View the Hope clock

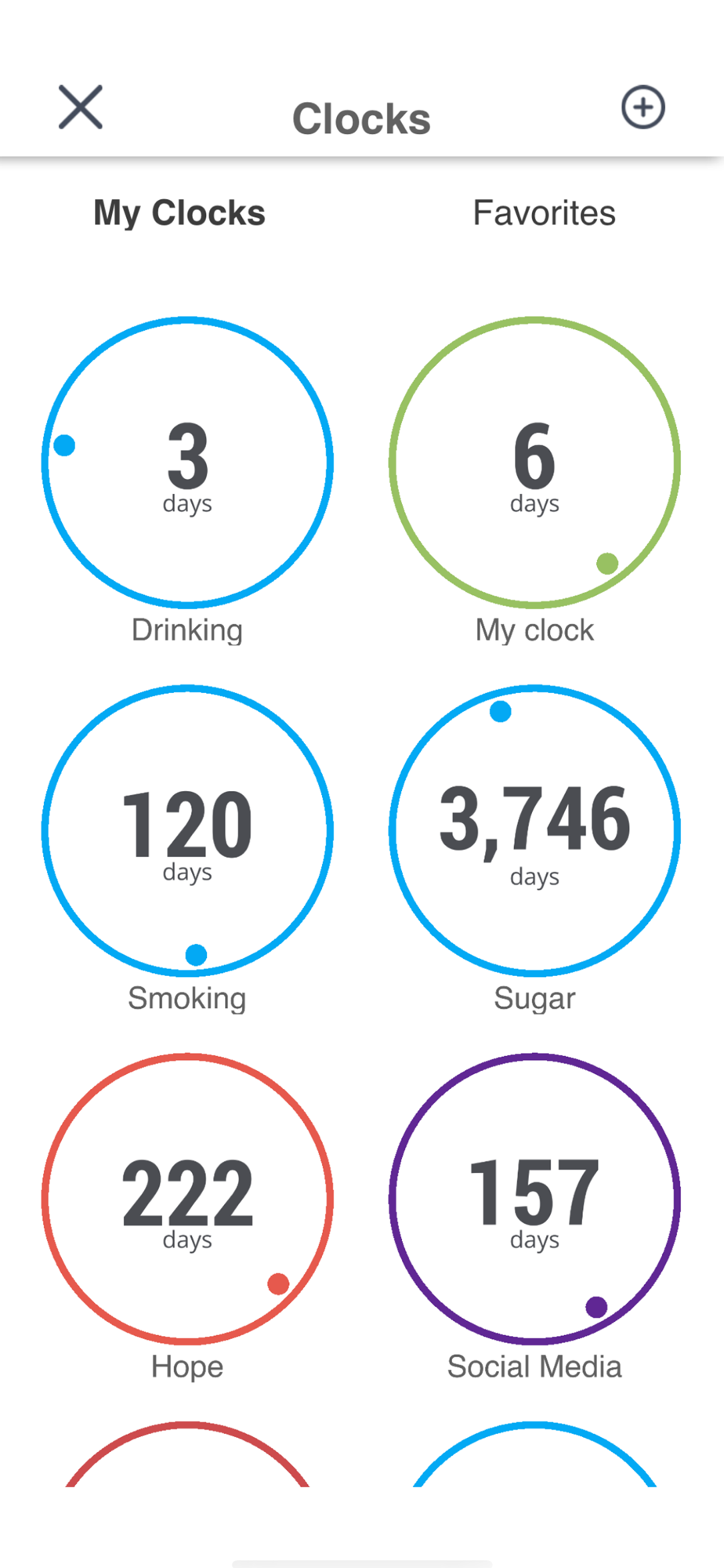187,1199
